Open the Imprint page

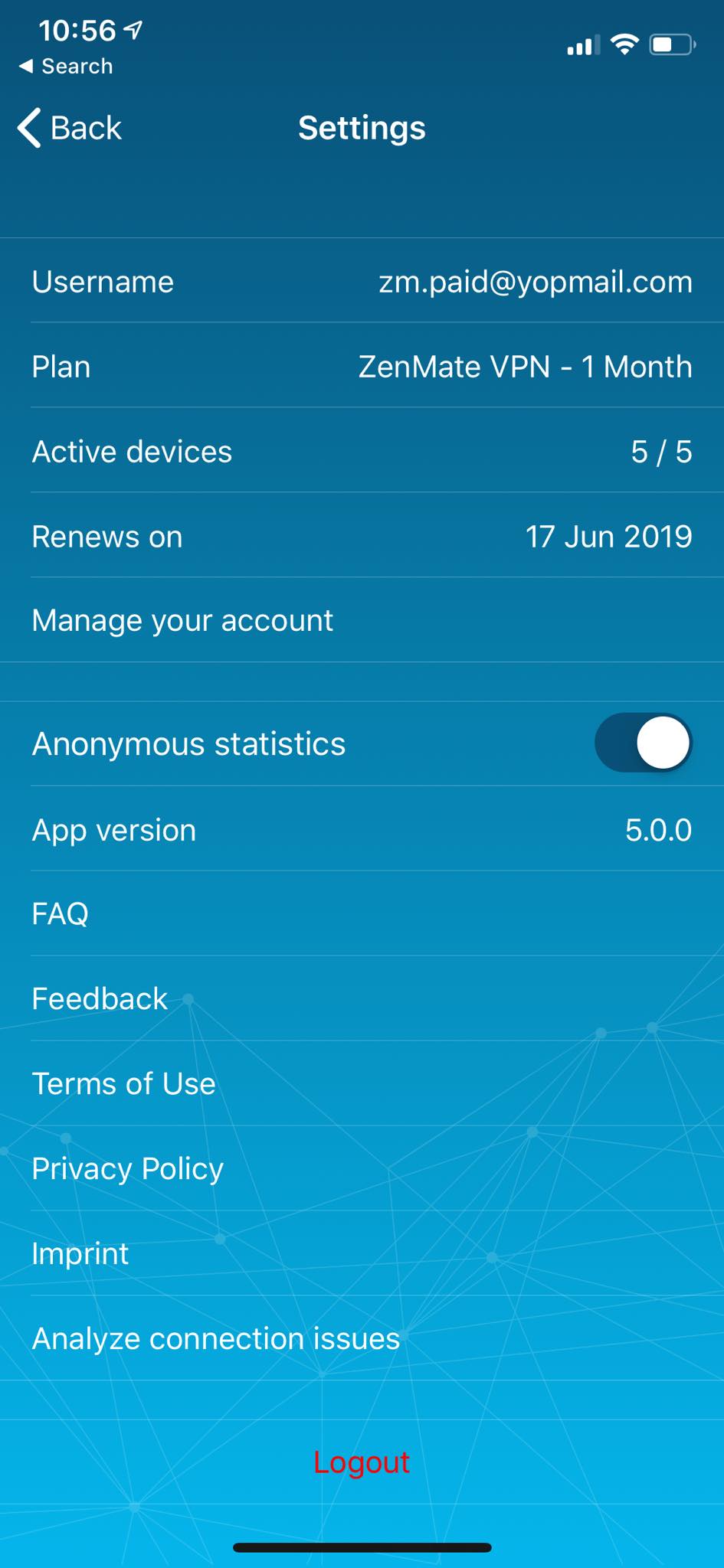click(x=362, y=1253)
